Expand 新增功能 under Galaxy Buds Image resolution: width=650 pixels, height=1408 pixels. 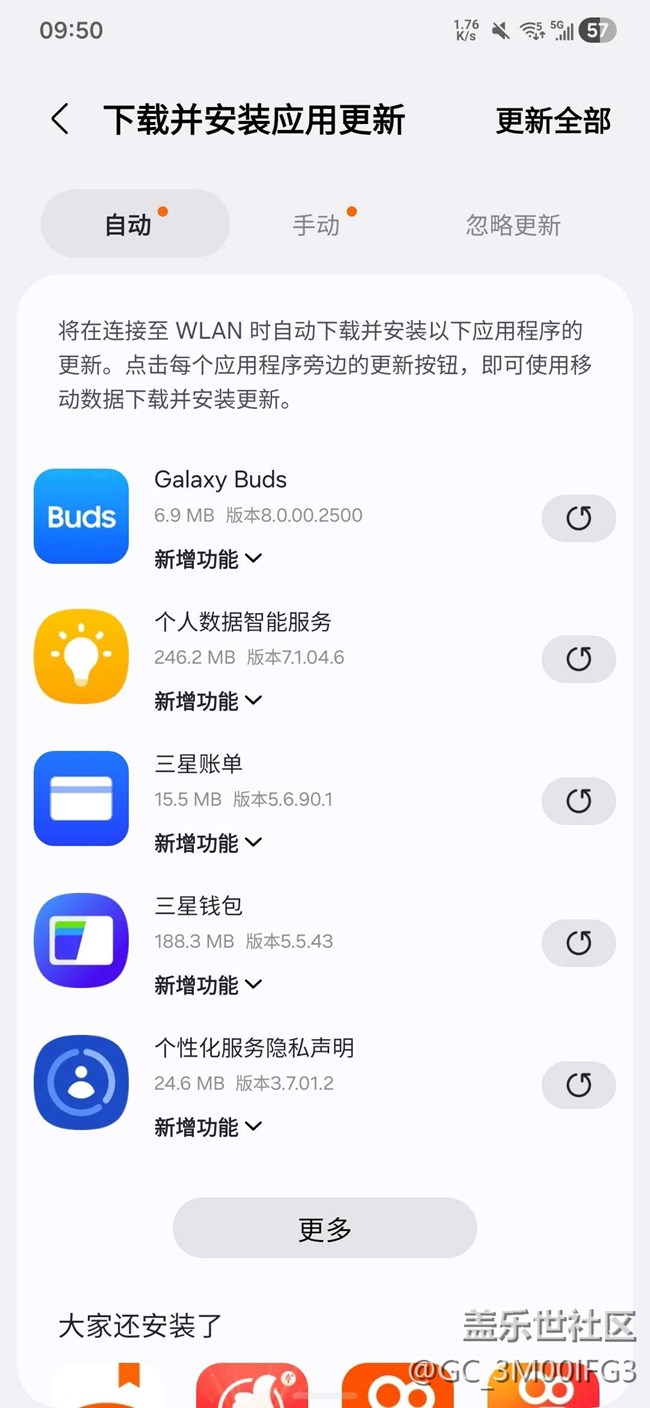[x=208, y=559]
